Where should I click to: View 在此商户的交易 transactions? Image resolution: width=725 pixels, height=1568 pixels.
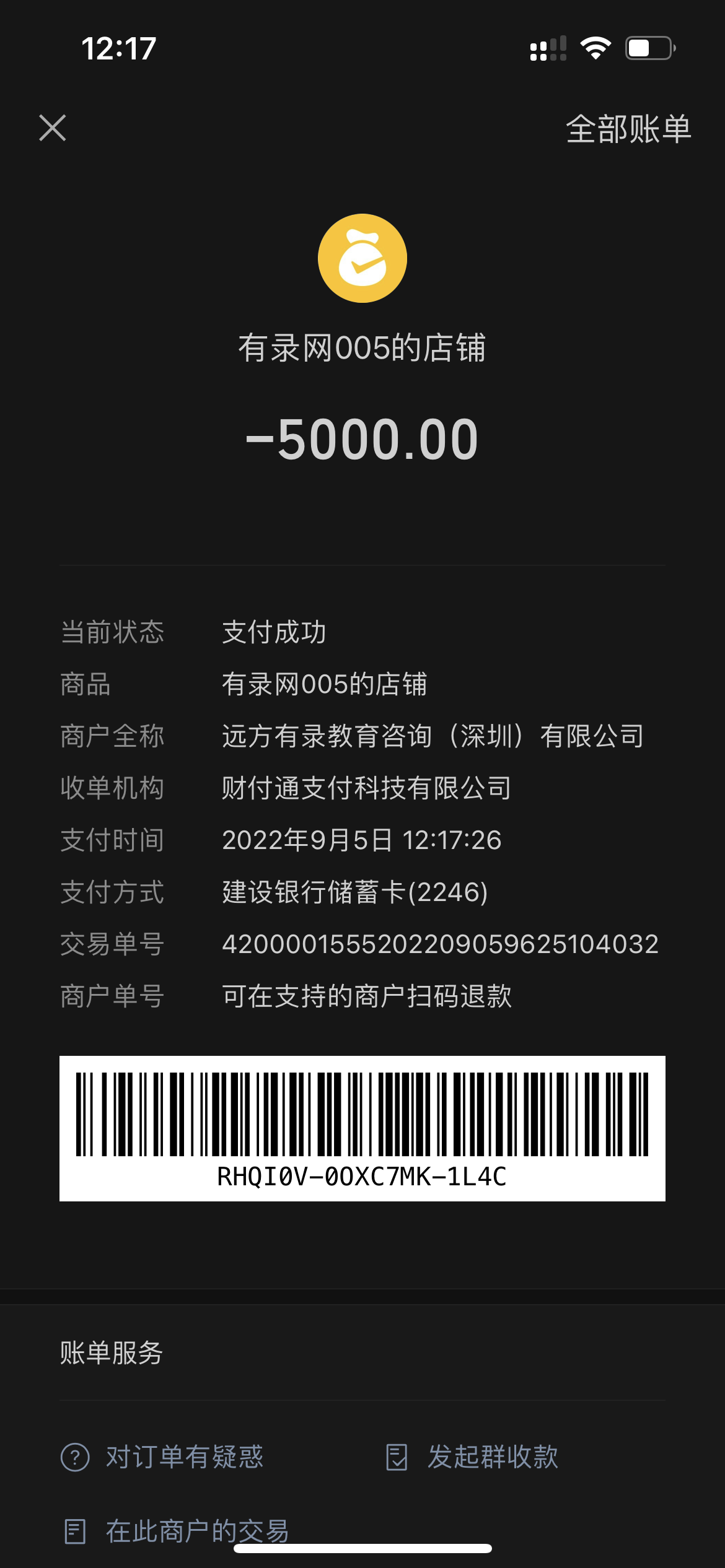177,1531
